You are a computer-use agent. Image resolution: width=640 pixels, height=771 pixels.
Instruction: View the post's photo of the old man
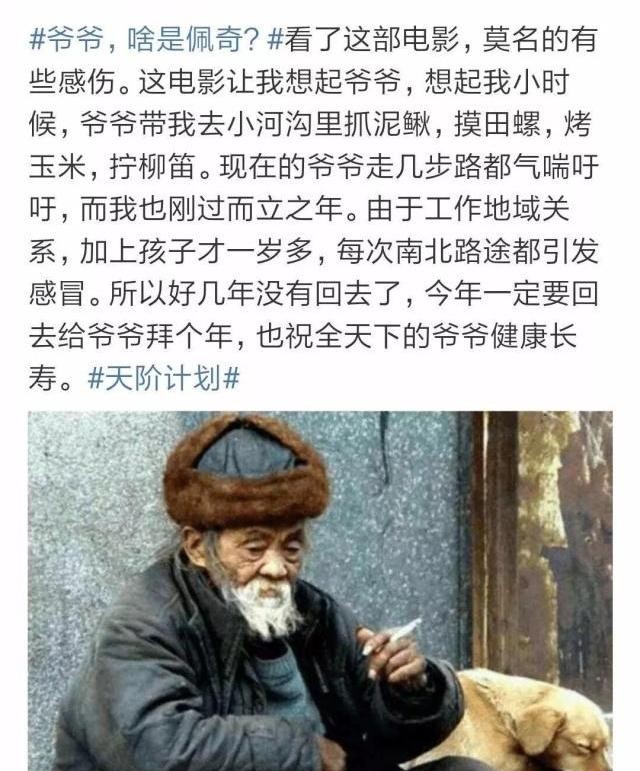click(x=319, y=590)
